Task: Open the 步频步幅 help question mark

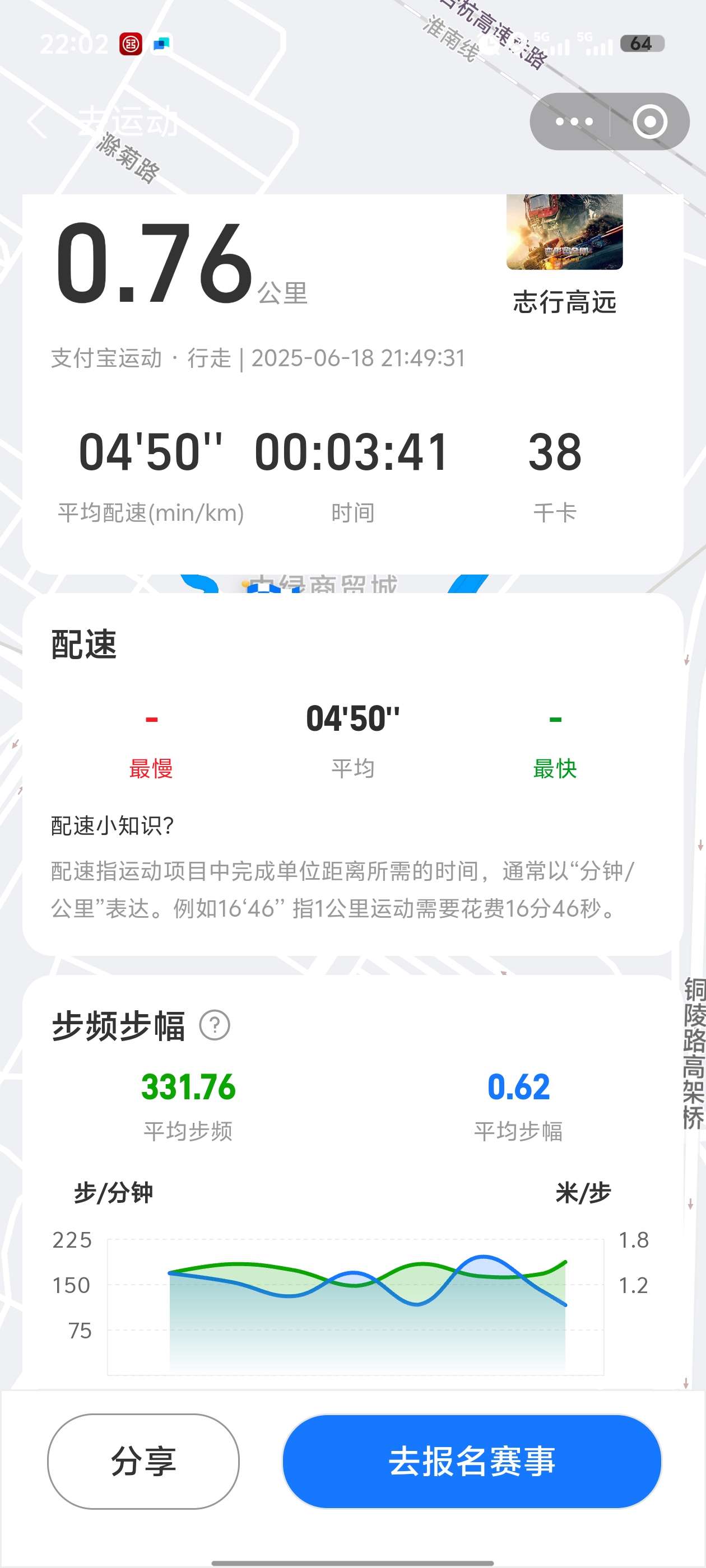Action: pos(215,1025)
